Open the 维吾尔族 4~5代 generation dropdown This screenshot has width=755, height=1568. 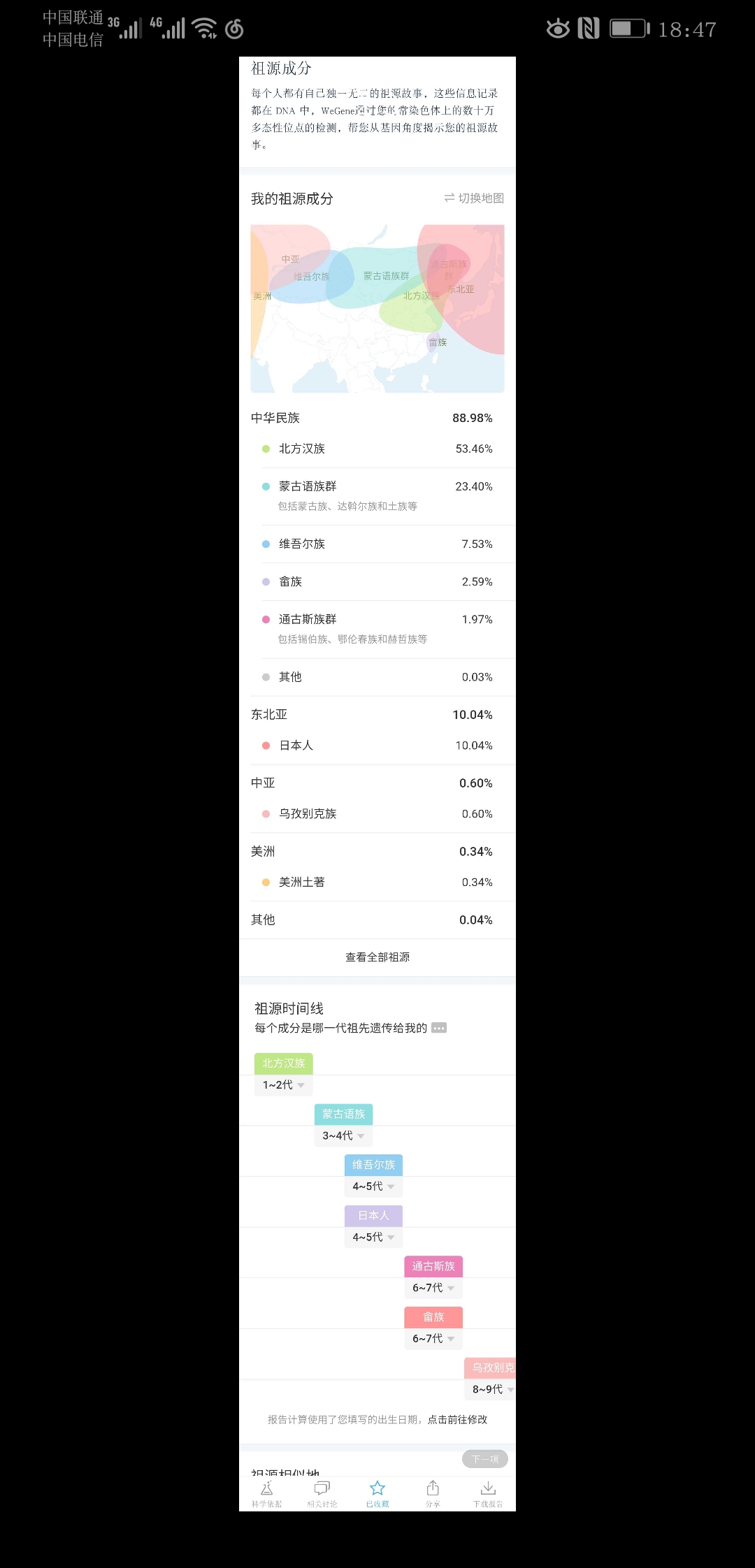[373, 1186]
